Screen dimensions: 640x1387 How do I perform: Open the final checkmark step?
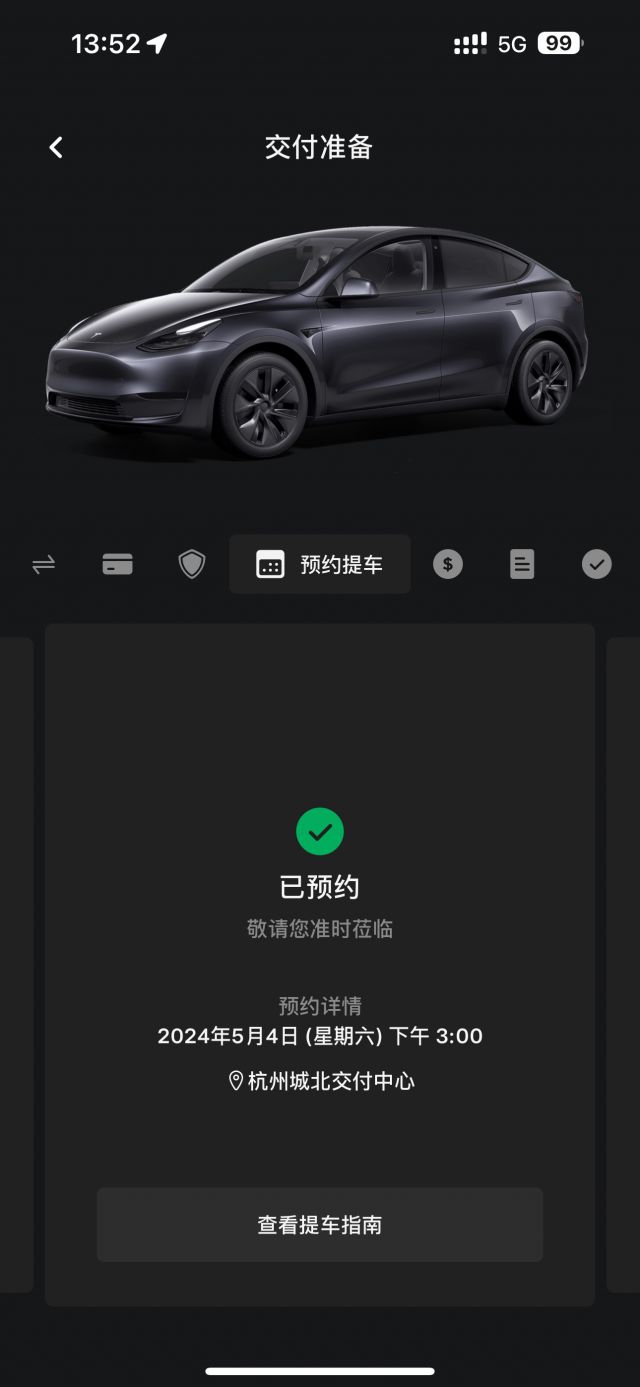pos(597,565)
